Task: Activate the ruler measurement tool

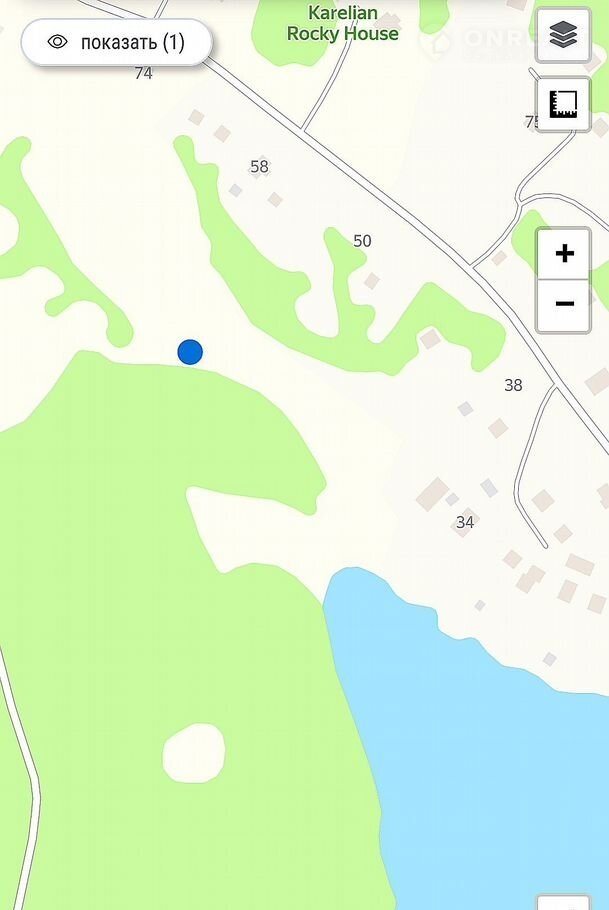Action: click(563, 102)
